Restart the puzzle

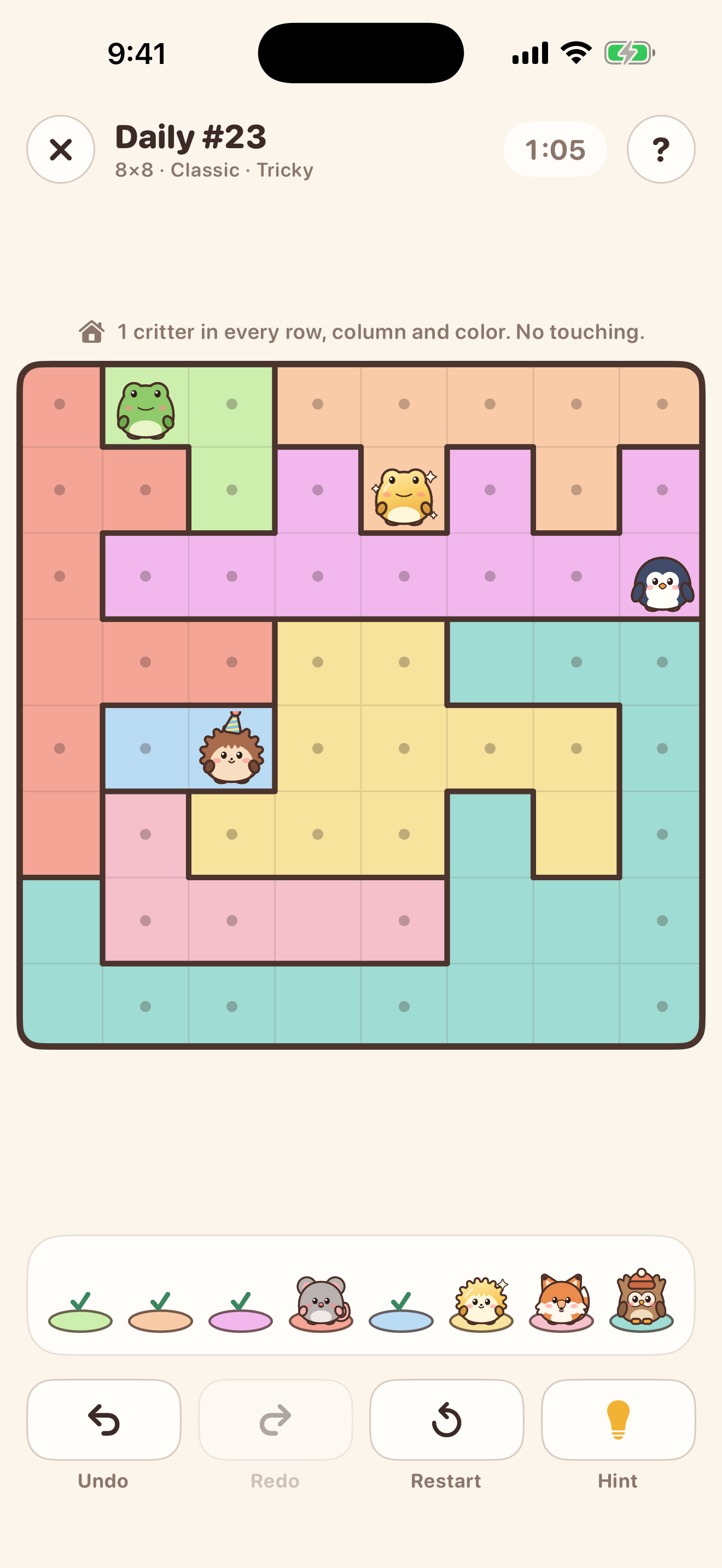coord(446,1419)
